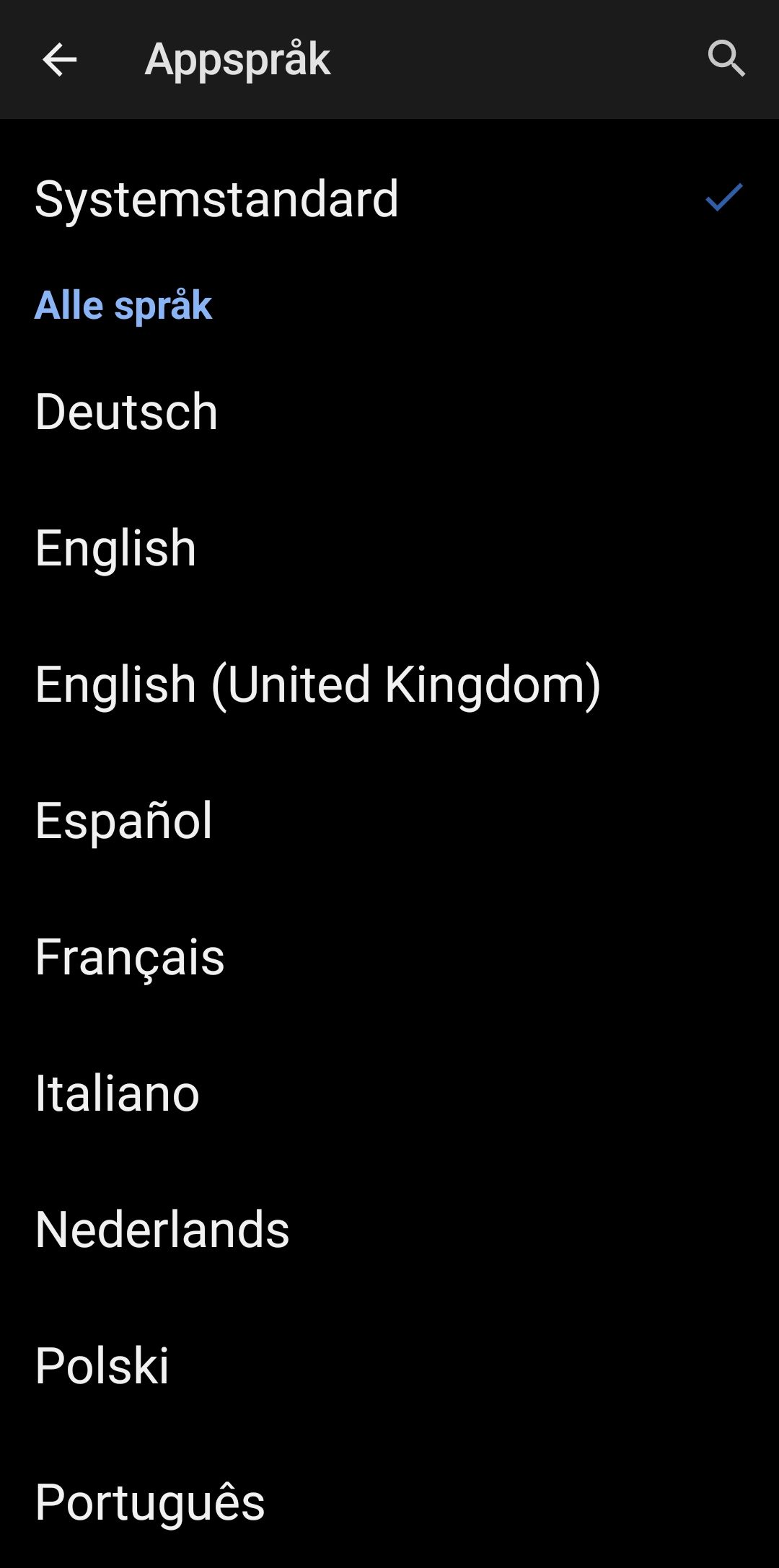Open the language search icon
The image size is (779, 1568).
coord(726,59)
